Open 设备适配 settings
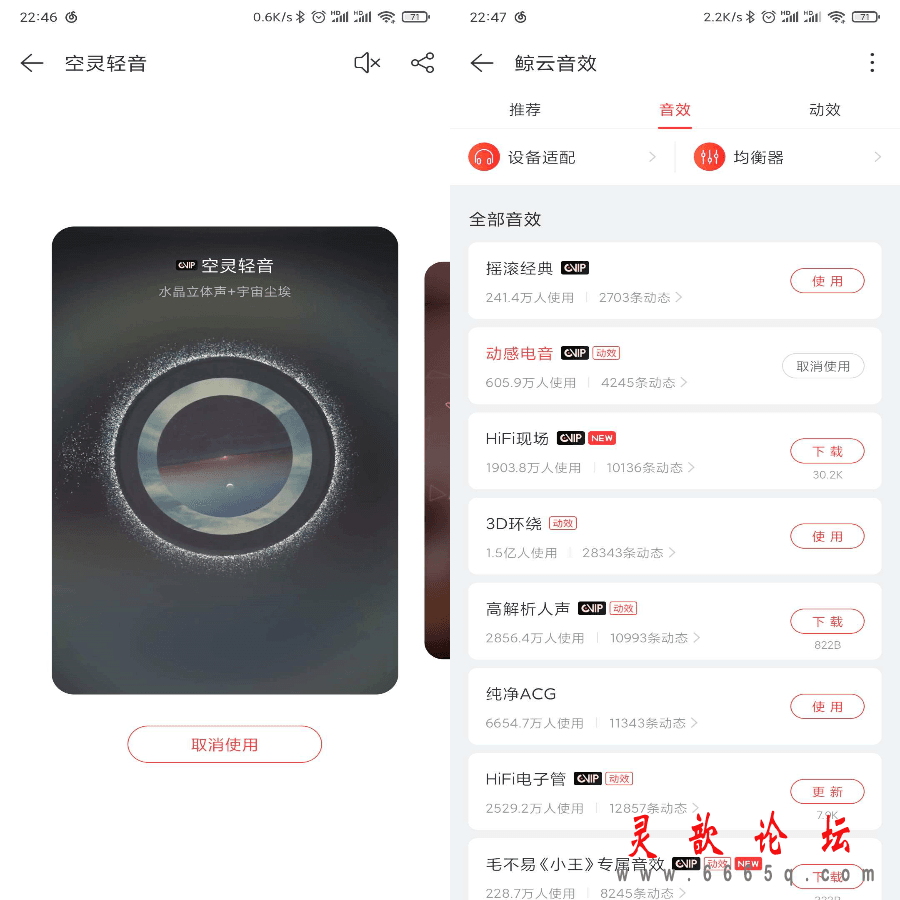Screen dimensions: 900x900 562,157
